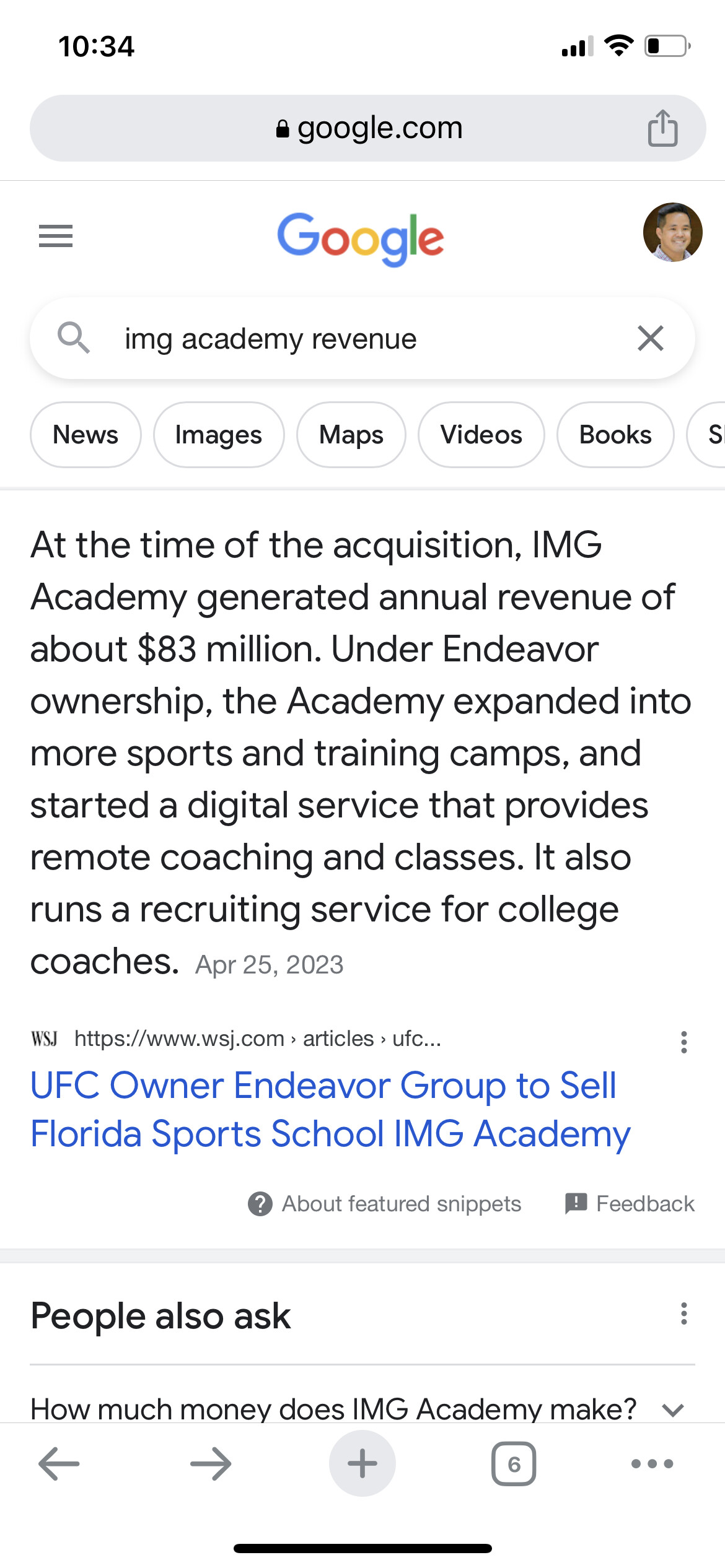Open the Google account profile picture
725x1568 pixels.
tap(672, 232)
